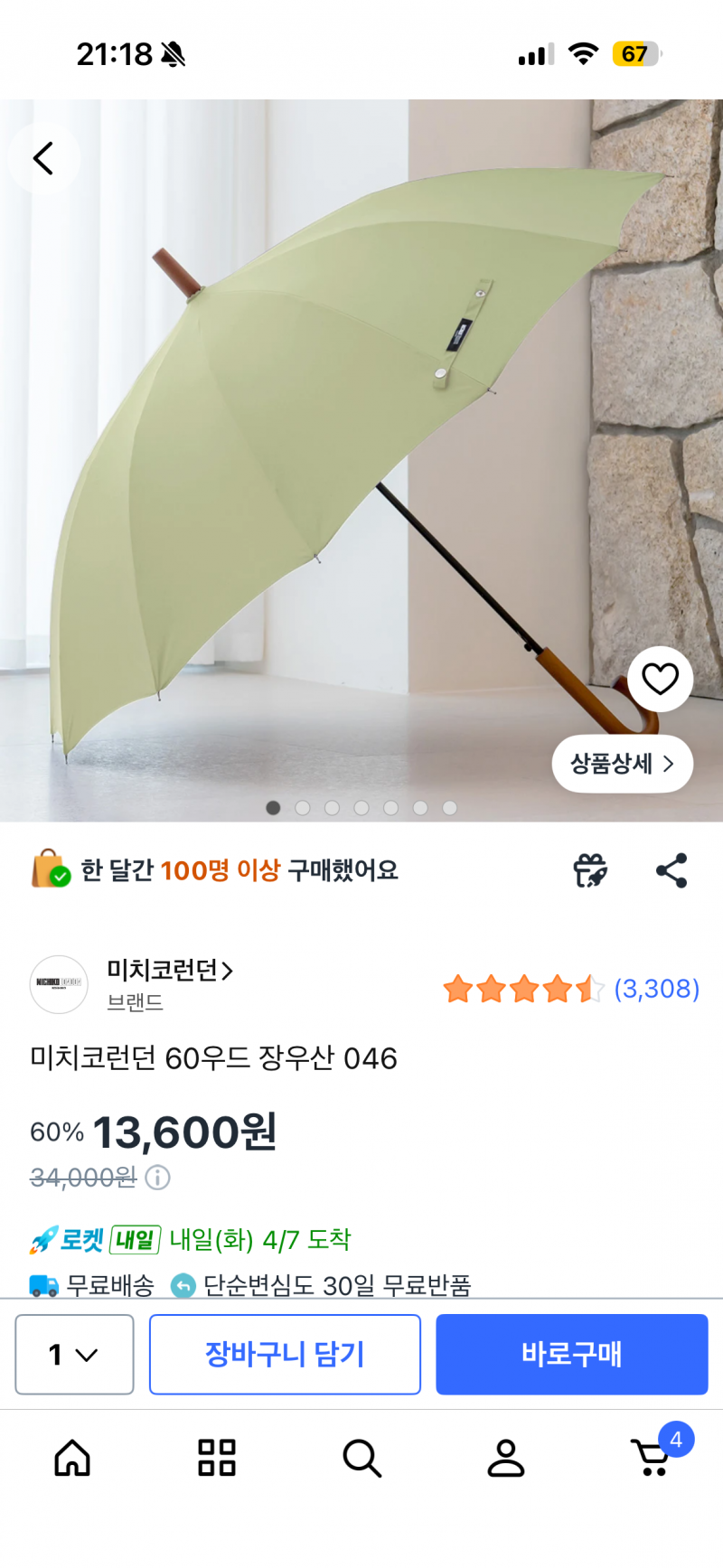Tap the price info circled-i icon
723x1568 pixels.
point(158,1178)
